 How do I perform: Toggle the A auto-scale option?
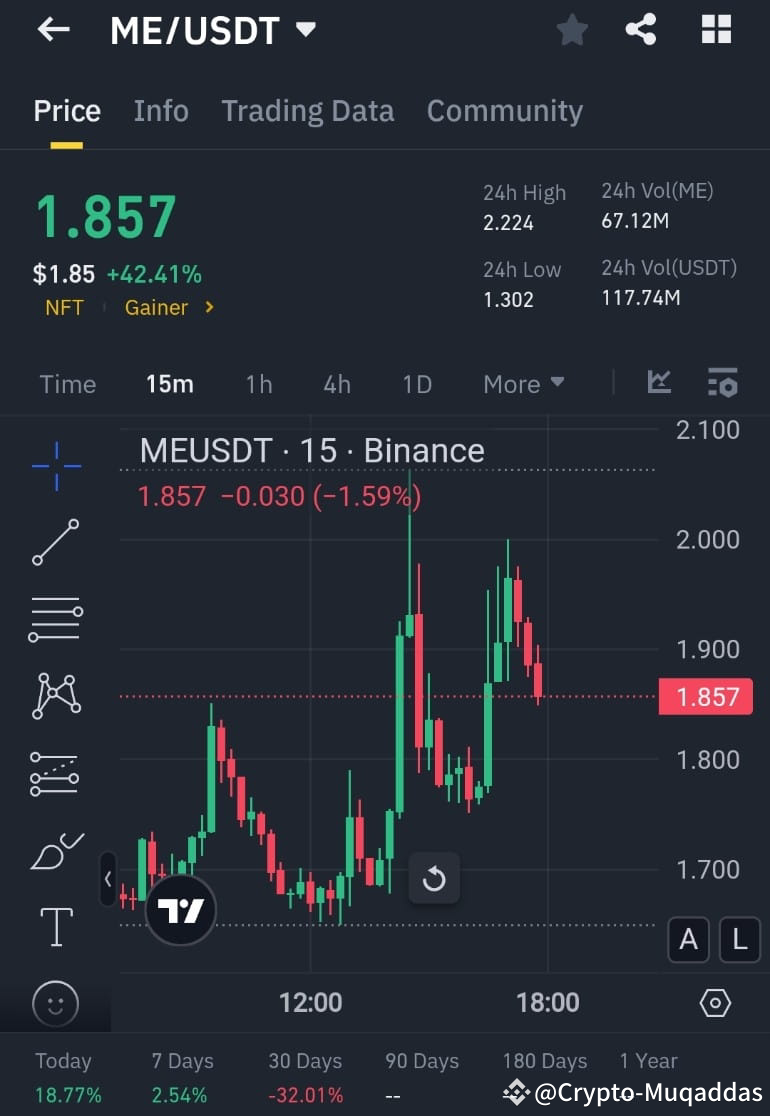point(688,940)
